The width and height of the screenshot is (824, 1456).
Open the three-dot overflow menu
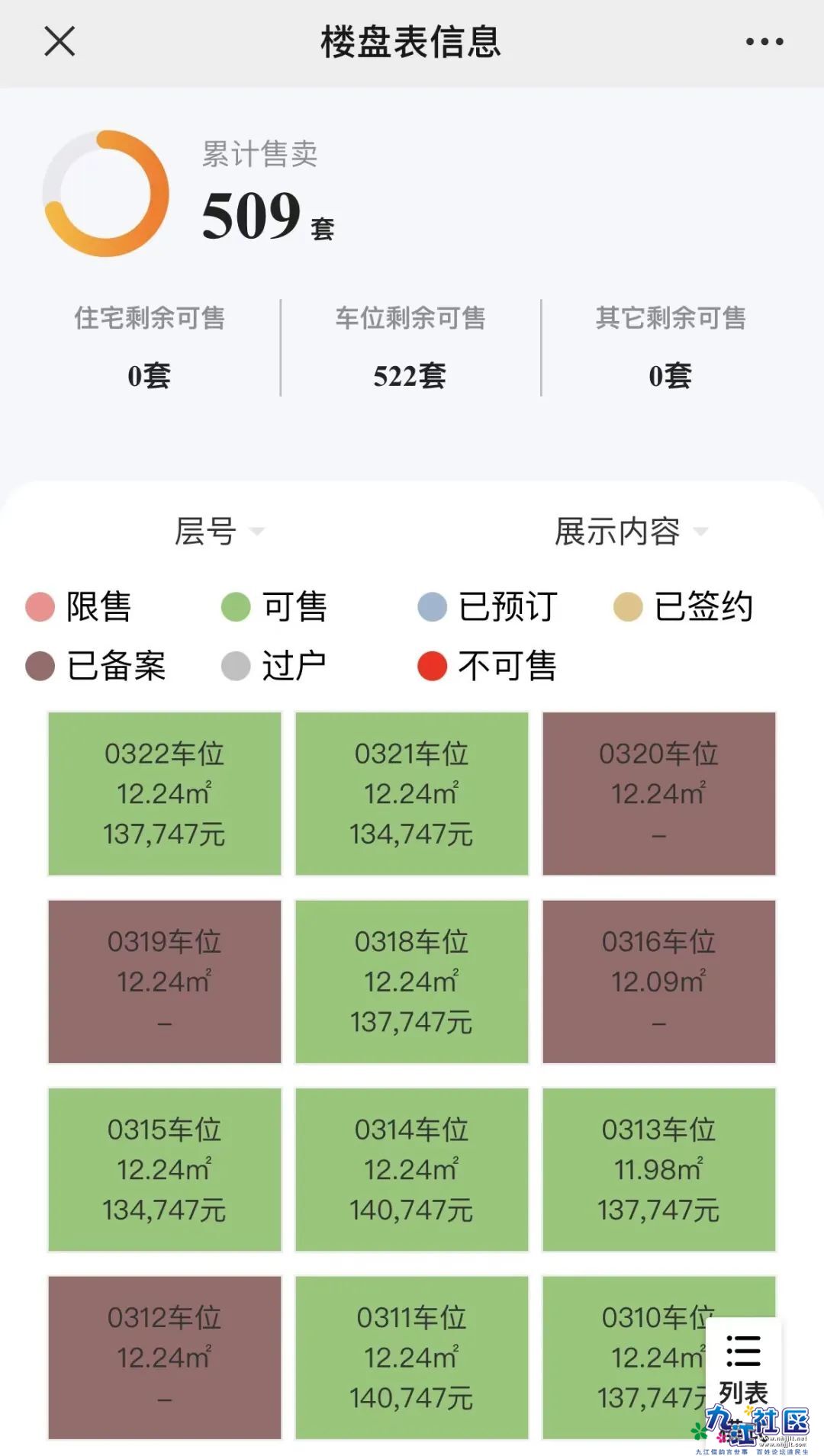(764, 42)
